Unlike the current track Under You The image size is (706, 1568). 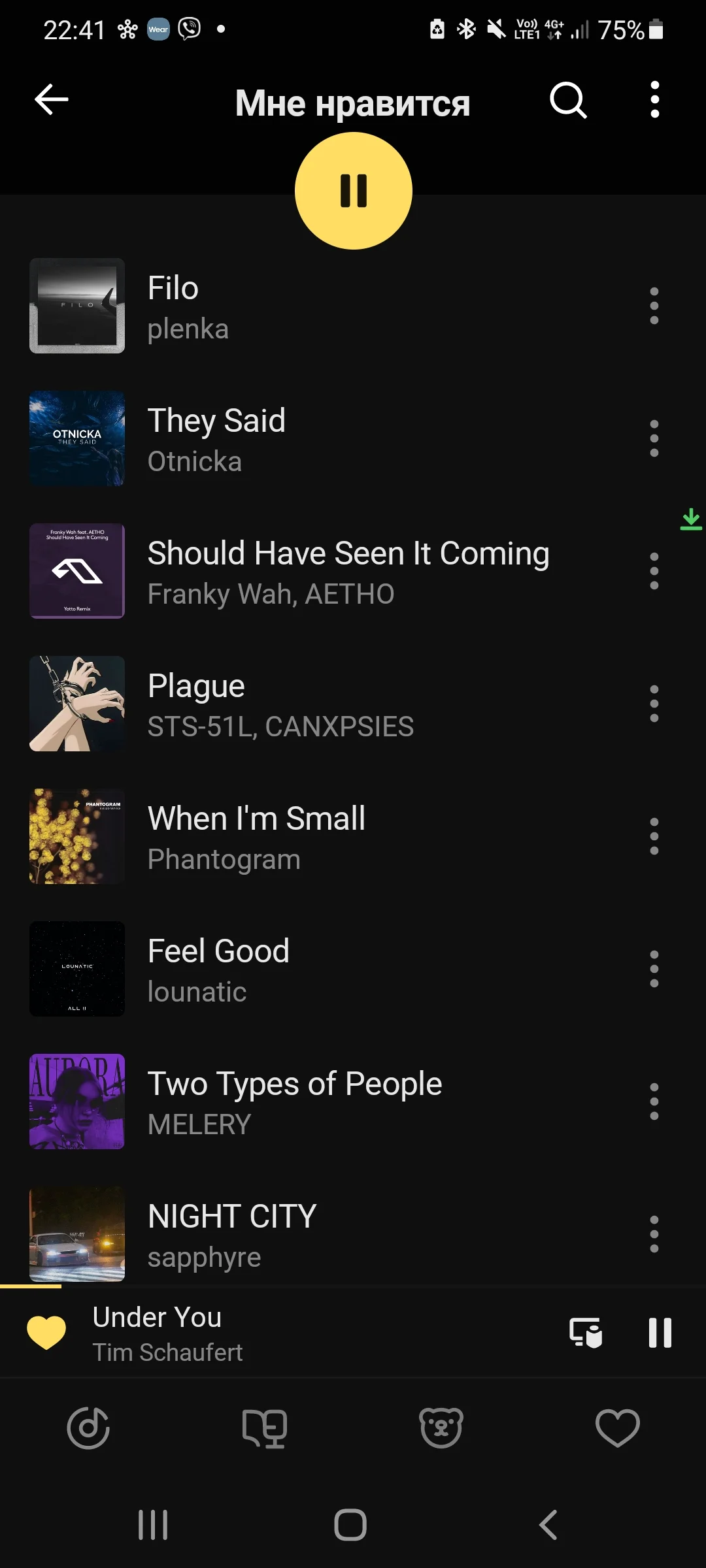pos(46,1333)
